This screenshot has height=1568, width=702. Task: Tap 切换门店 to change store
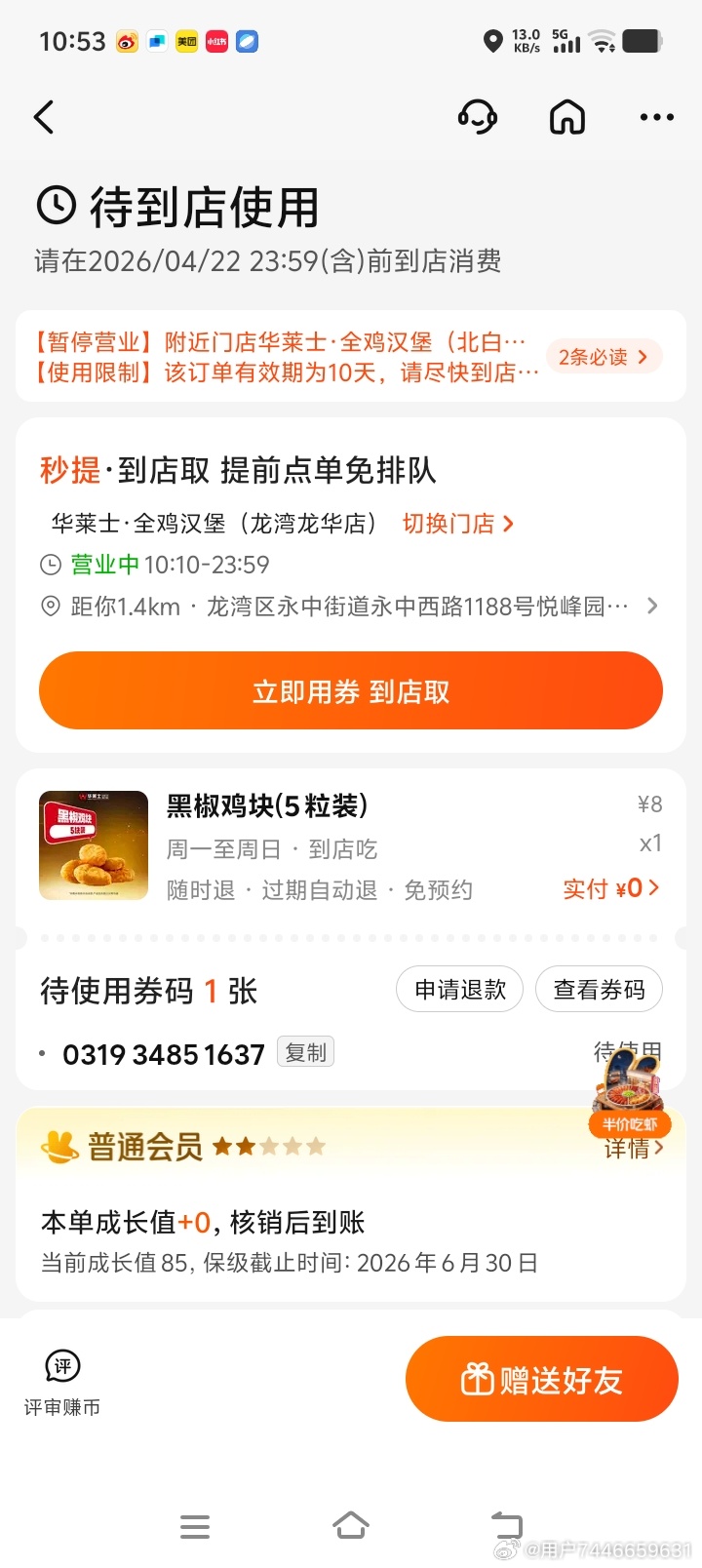(x=457, y=524)
